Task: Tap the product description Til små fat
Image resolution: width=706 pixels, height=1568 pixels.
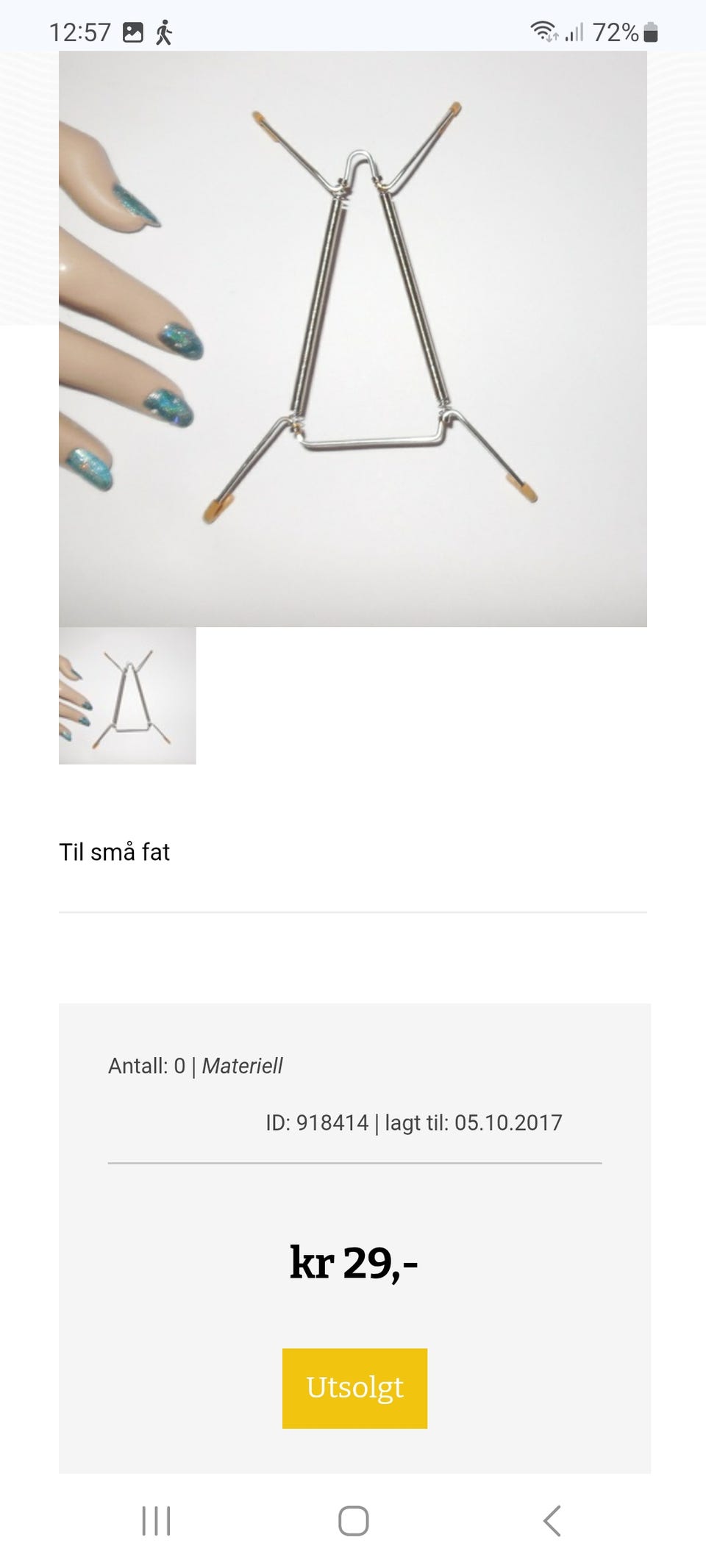Action: (x=114, y=853)
